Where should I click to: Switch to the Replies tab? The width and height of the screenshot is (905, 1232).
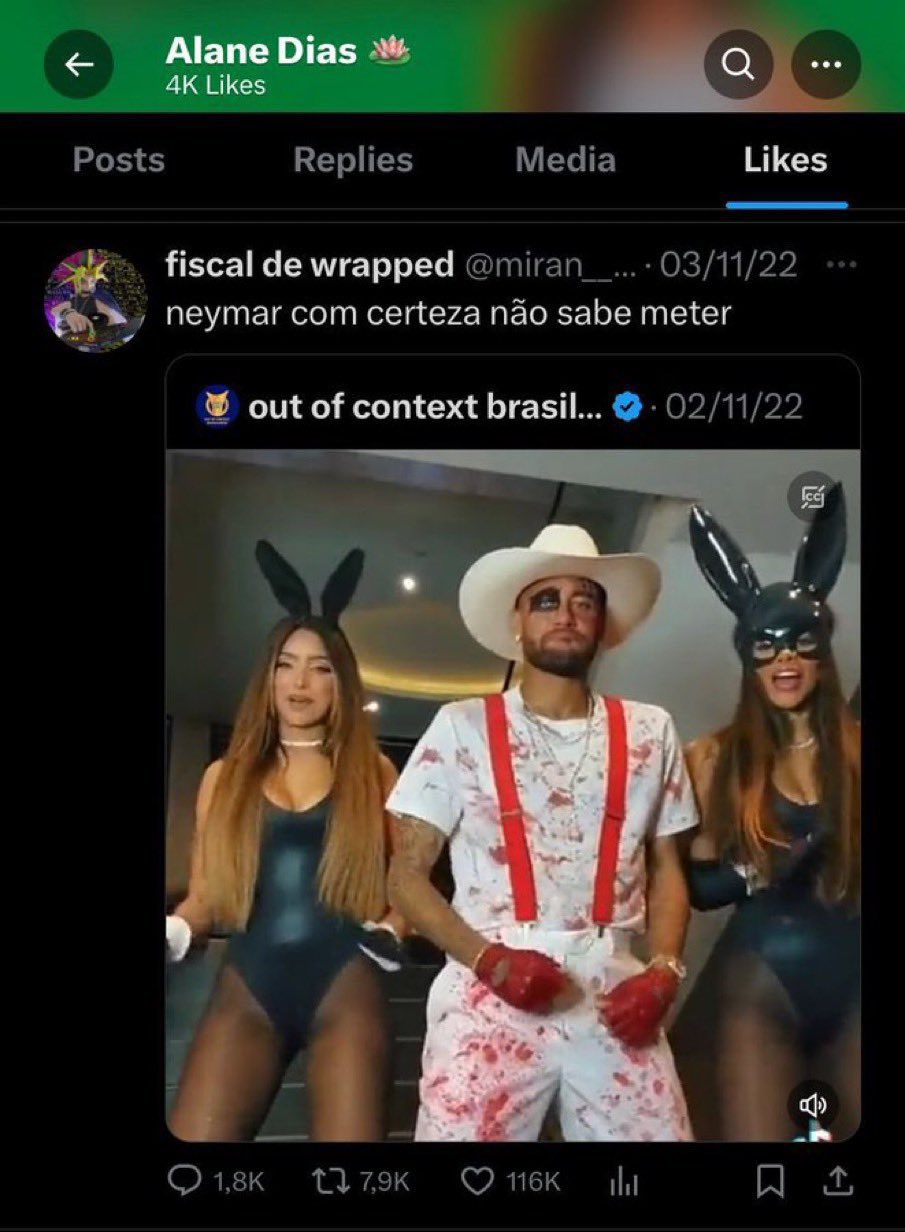(353, 161)
